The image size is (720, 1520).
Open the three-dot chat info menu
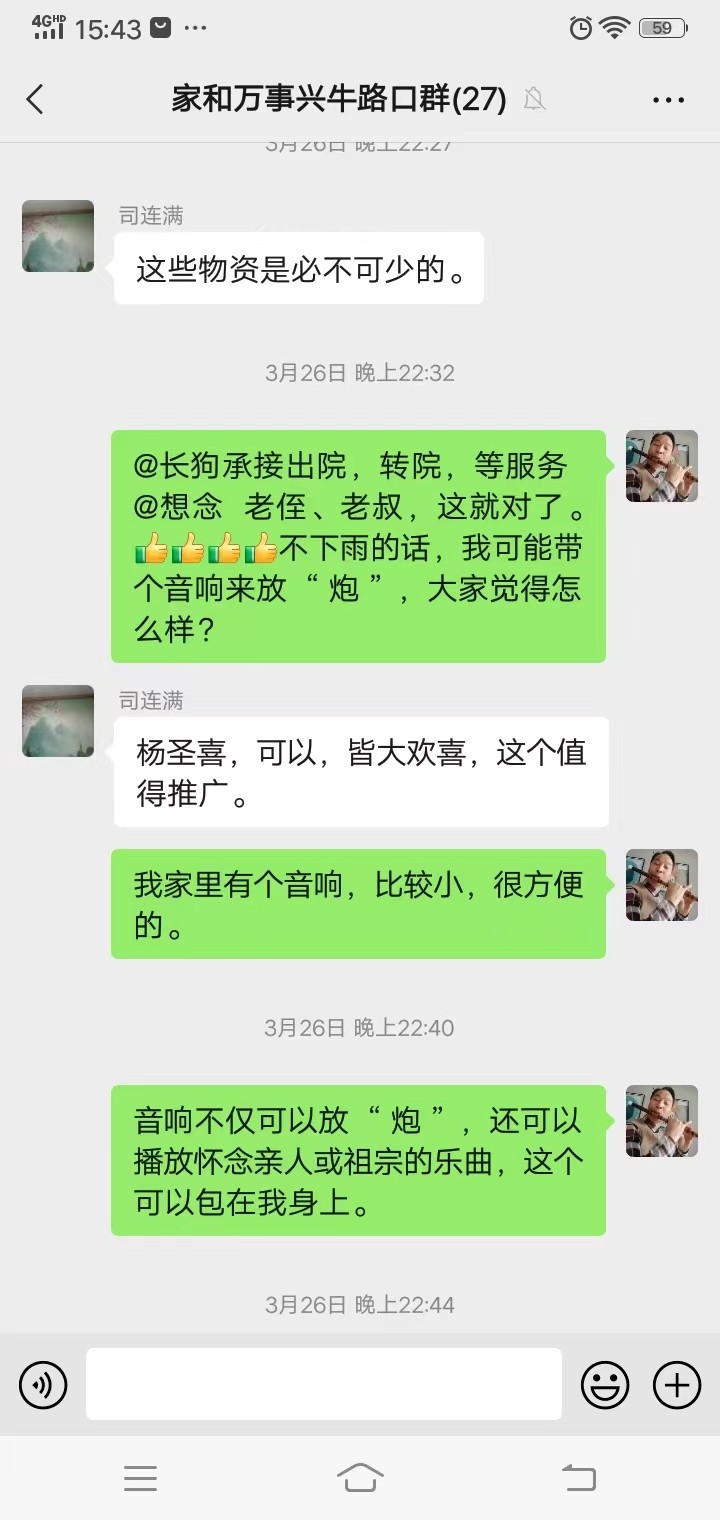click(x=668, y=99)
